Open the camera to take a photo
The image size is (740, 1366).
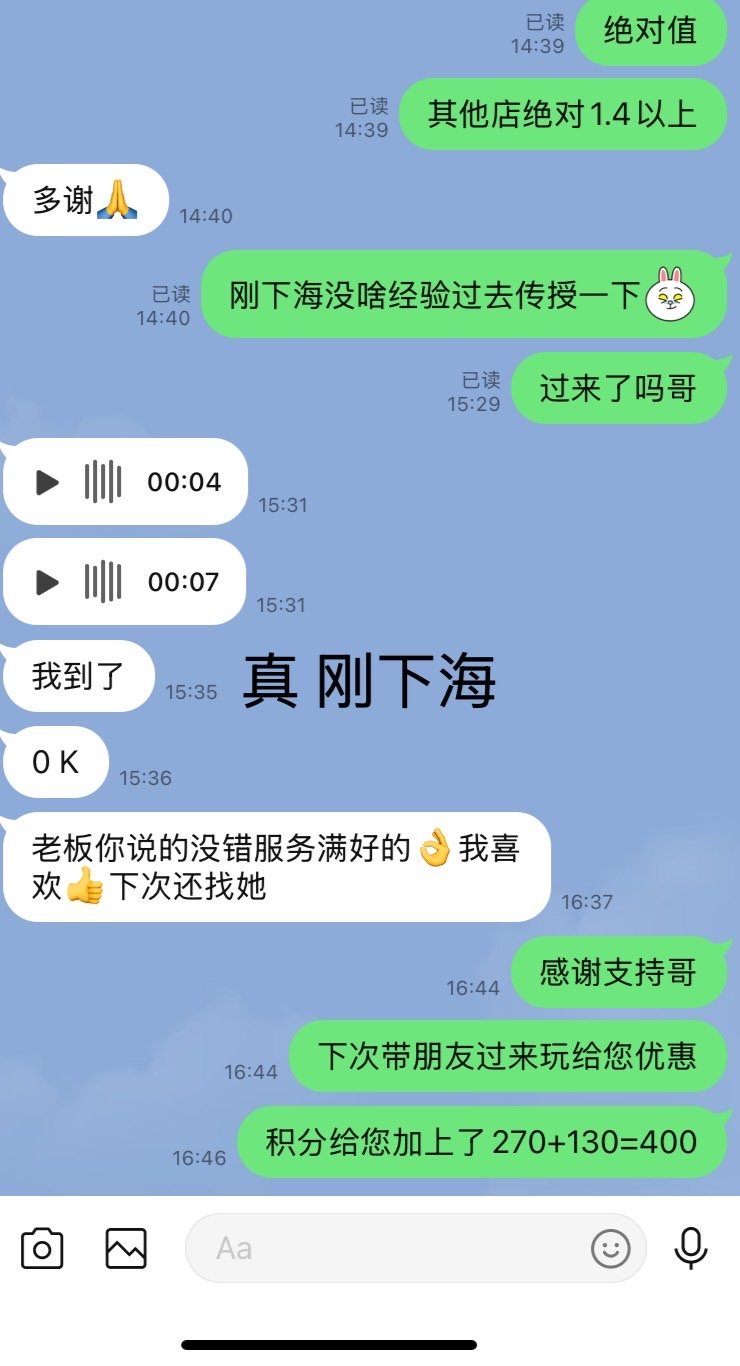(x=42, y=1248)
